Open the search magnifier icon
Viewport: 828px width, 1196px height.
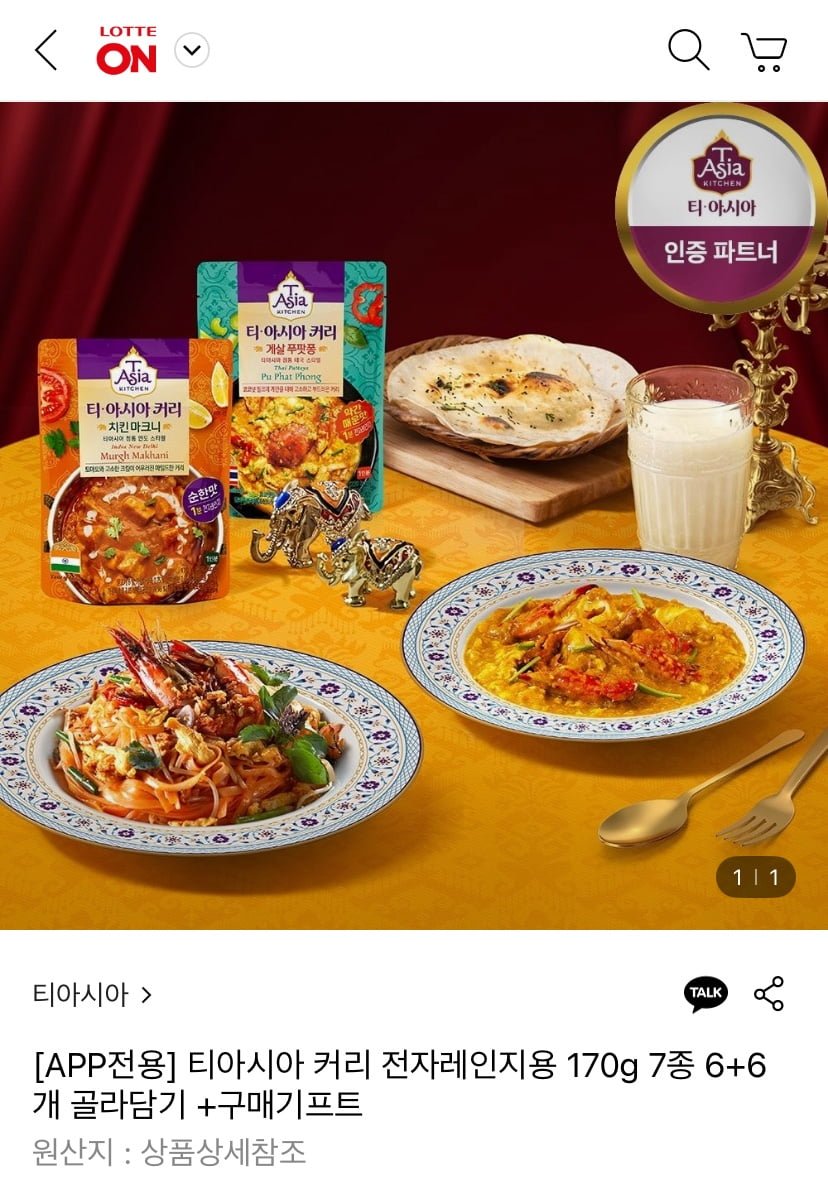pos(688,50)
